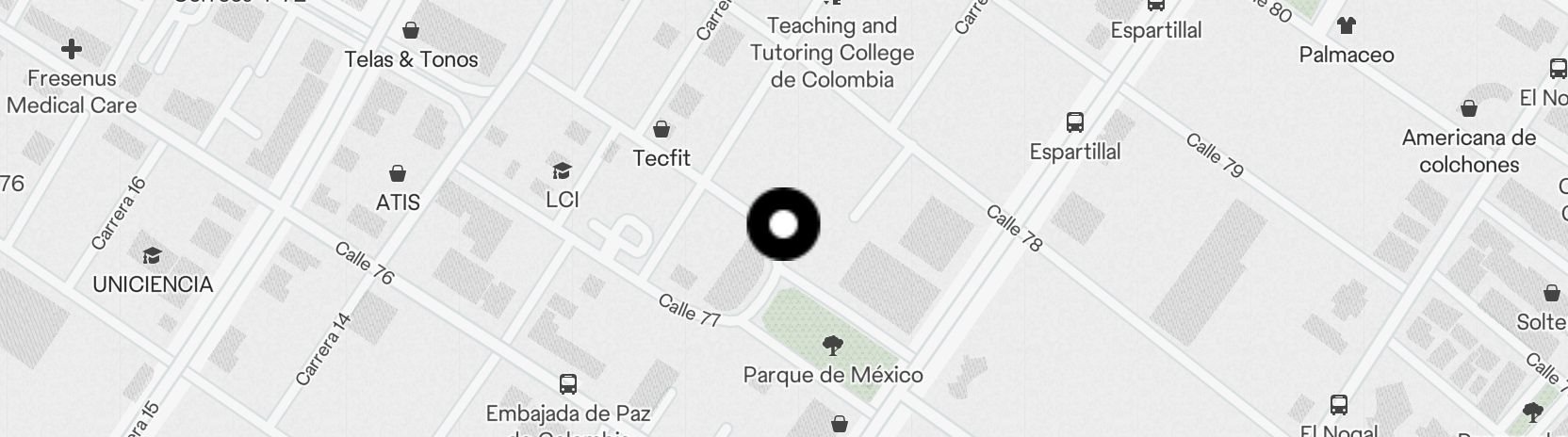Select the Embajada de Paz bus stop
Viewport: 1568px width, 437px height.
point(567,383)
